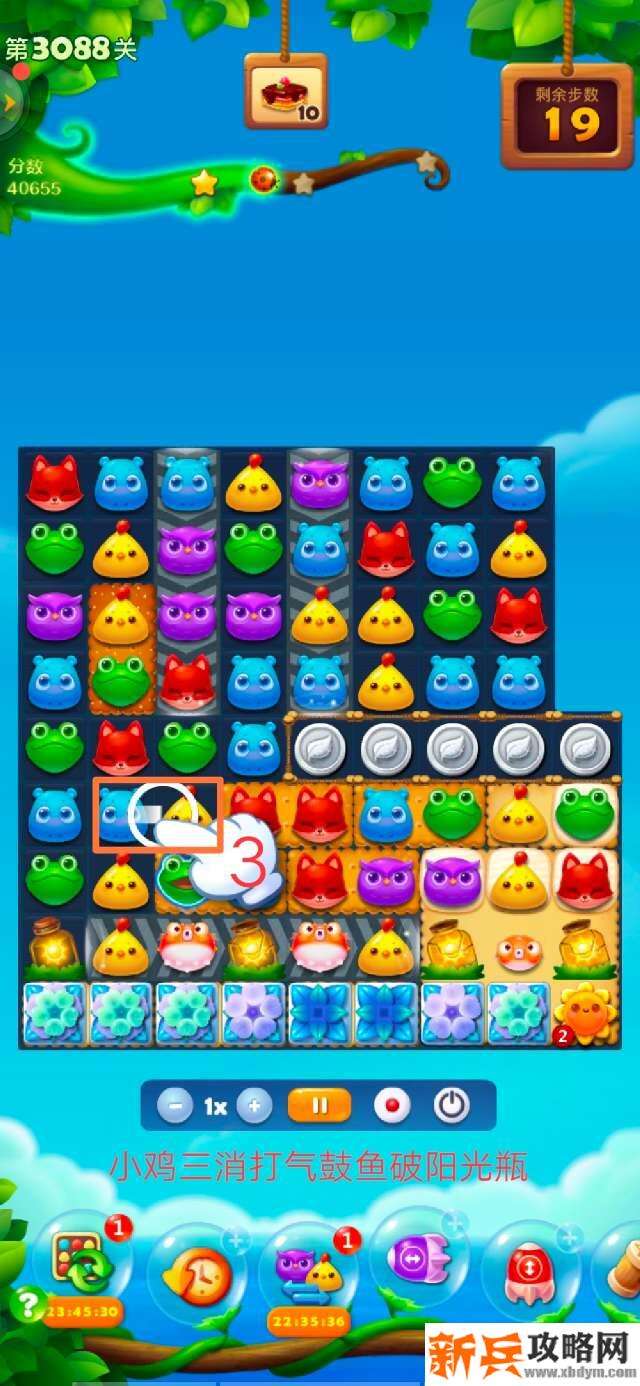Tap the red record button
The image size is (640, 1386).
[392, 1106]
